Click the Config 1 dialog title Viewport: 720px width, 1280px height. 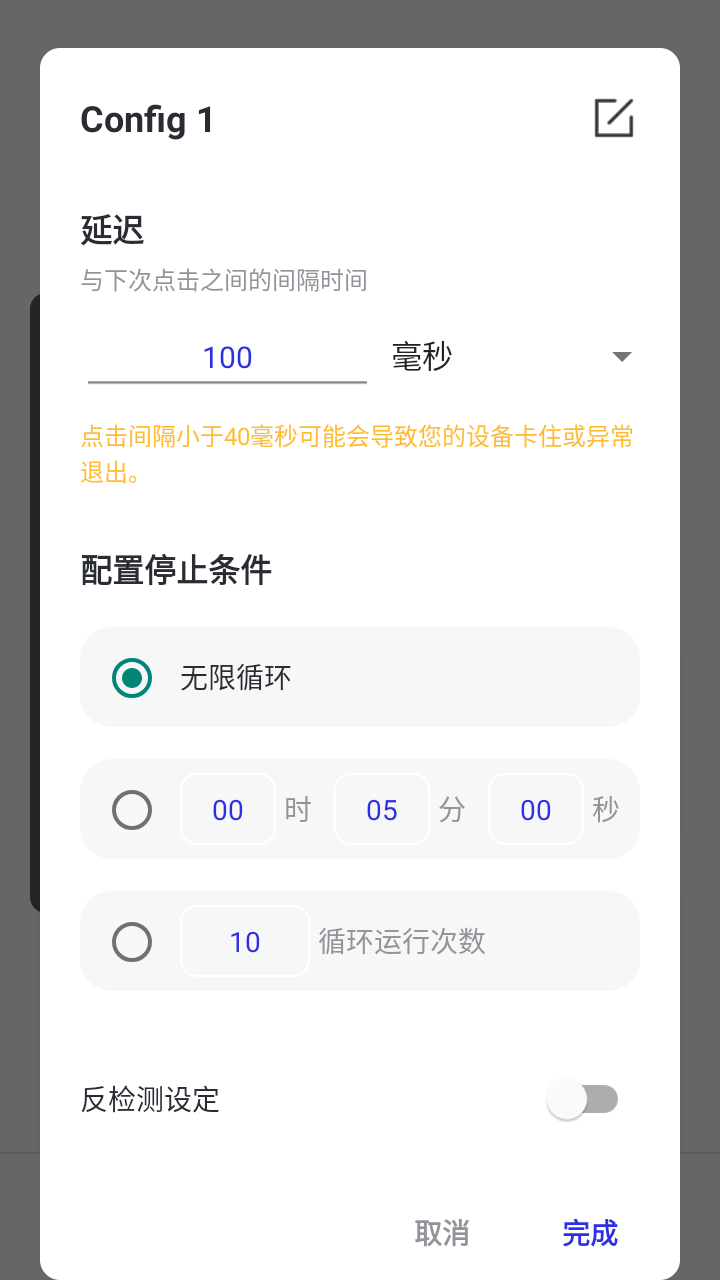pyautogui.click(x=147, y=119)
